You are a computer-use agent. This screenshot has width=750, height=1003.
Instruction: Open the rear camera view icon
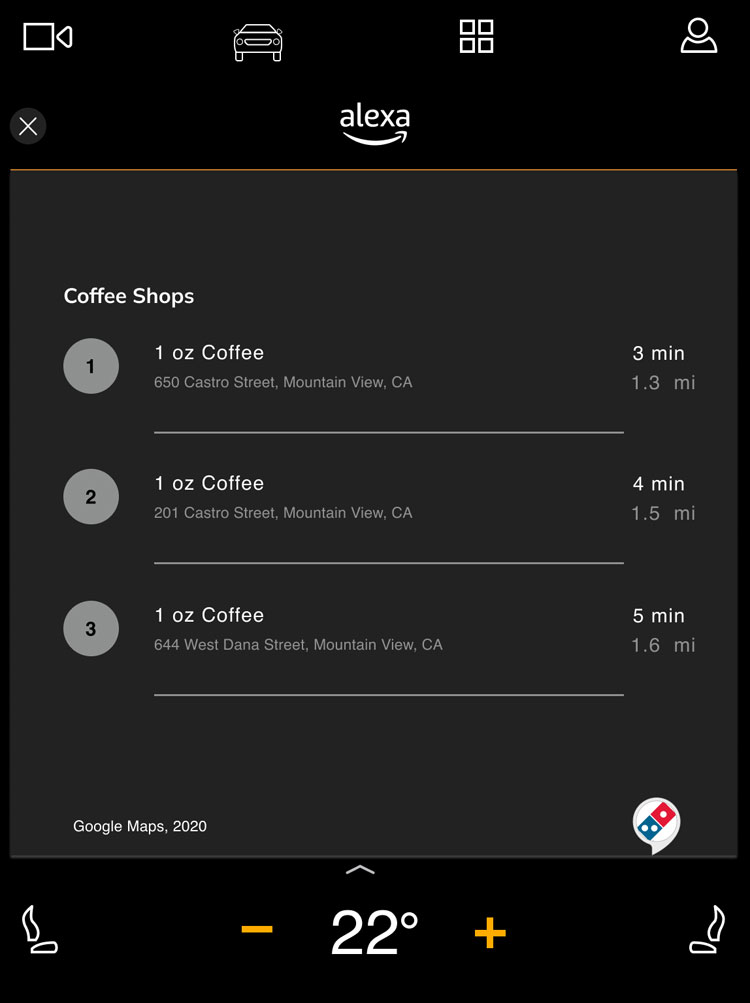point(45,36)
